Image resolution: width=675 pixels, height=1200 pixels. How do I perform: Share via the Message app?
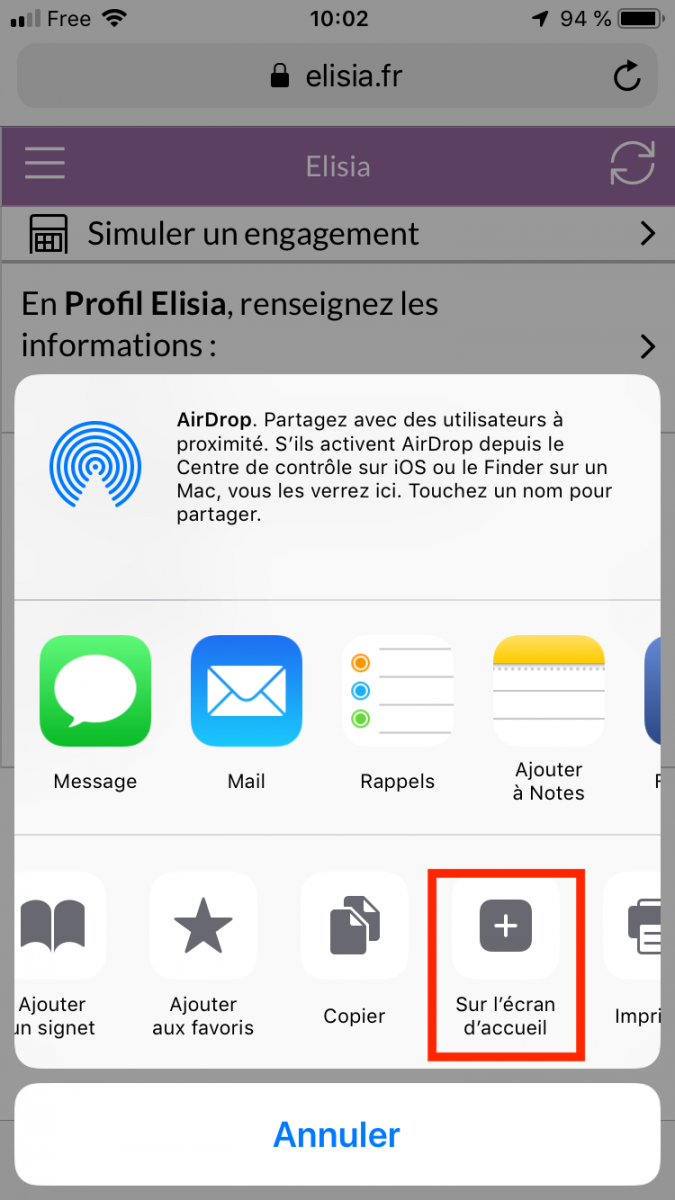(x=95, y=691)
